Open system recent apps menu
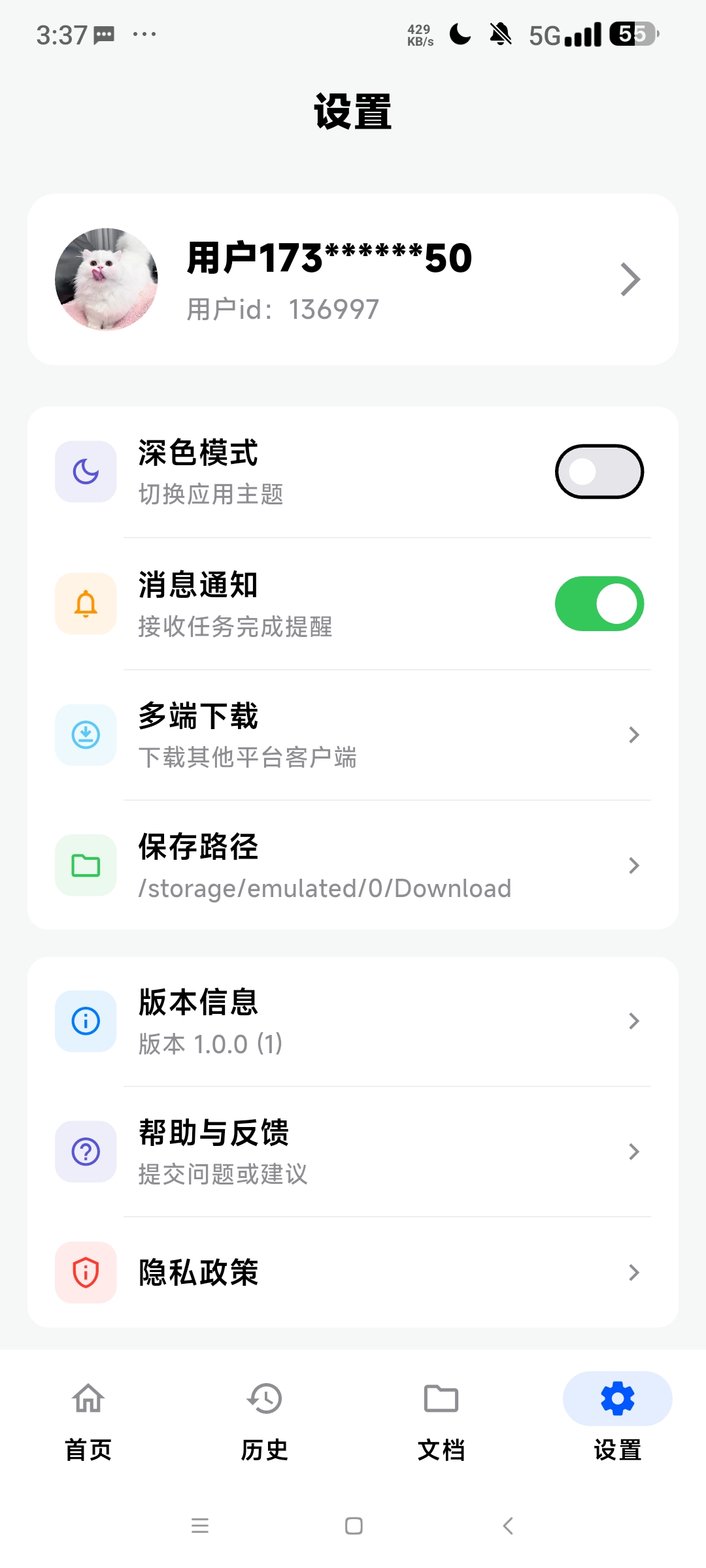 [199, 1526]
